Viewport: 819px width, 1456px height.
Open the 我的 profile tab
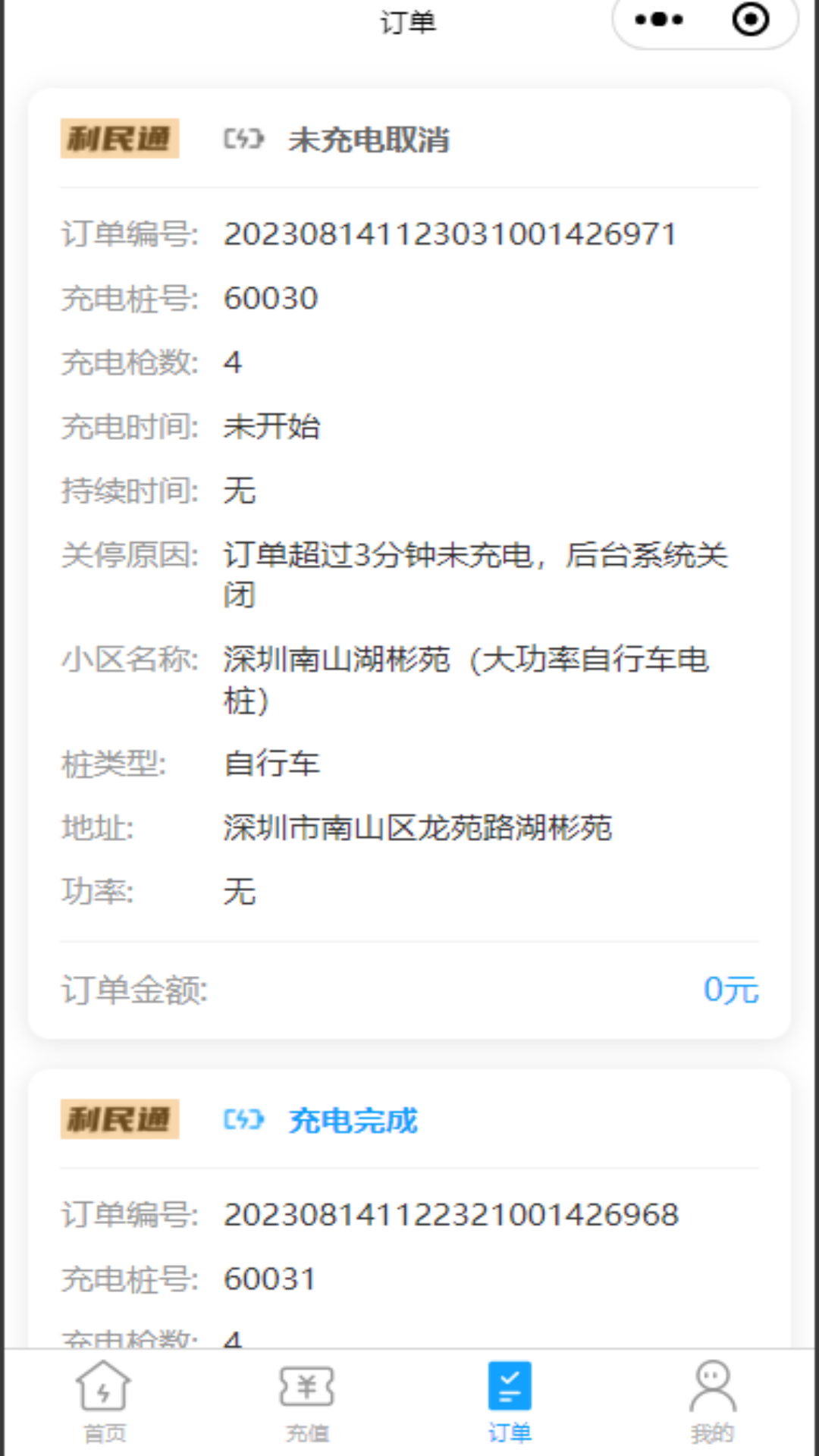pyautogui.click(x=713, y=1402)
